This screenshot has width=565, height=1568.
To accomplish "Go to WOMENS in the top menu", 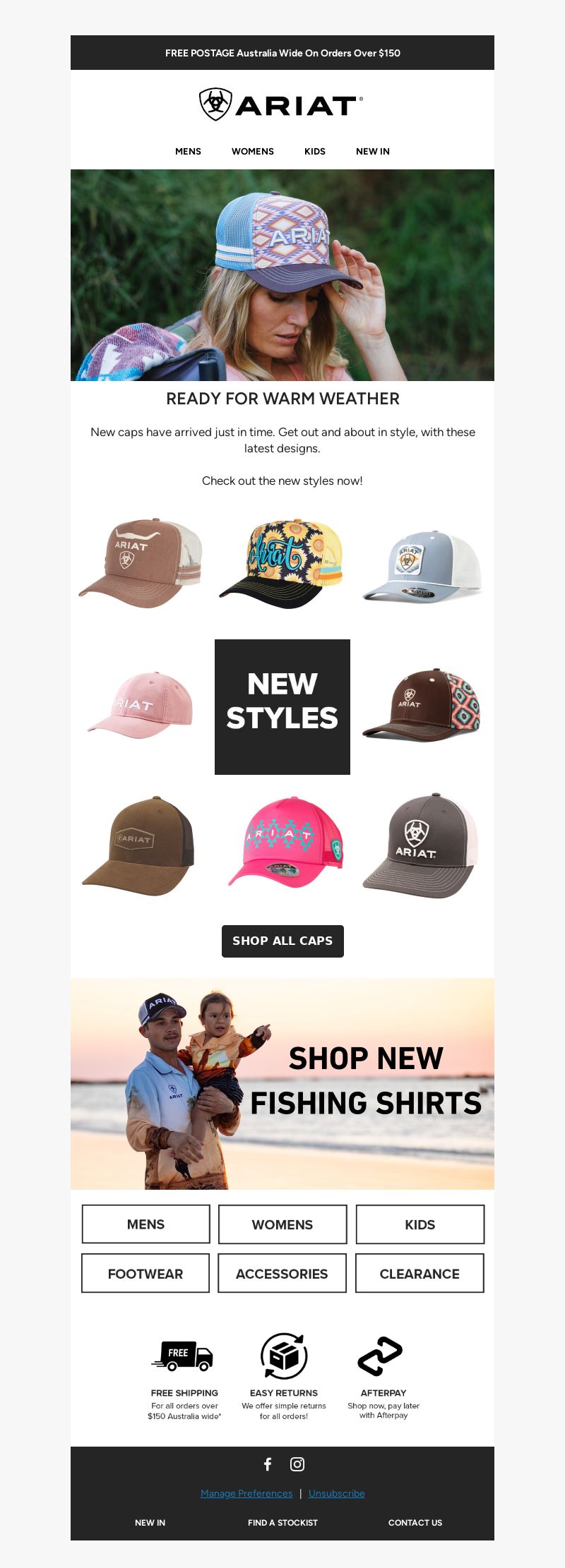I will pyautogui.click(x=252, y=151).
